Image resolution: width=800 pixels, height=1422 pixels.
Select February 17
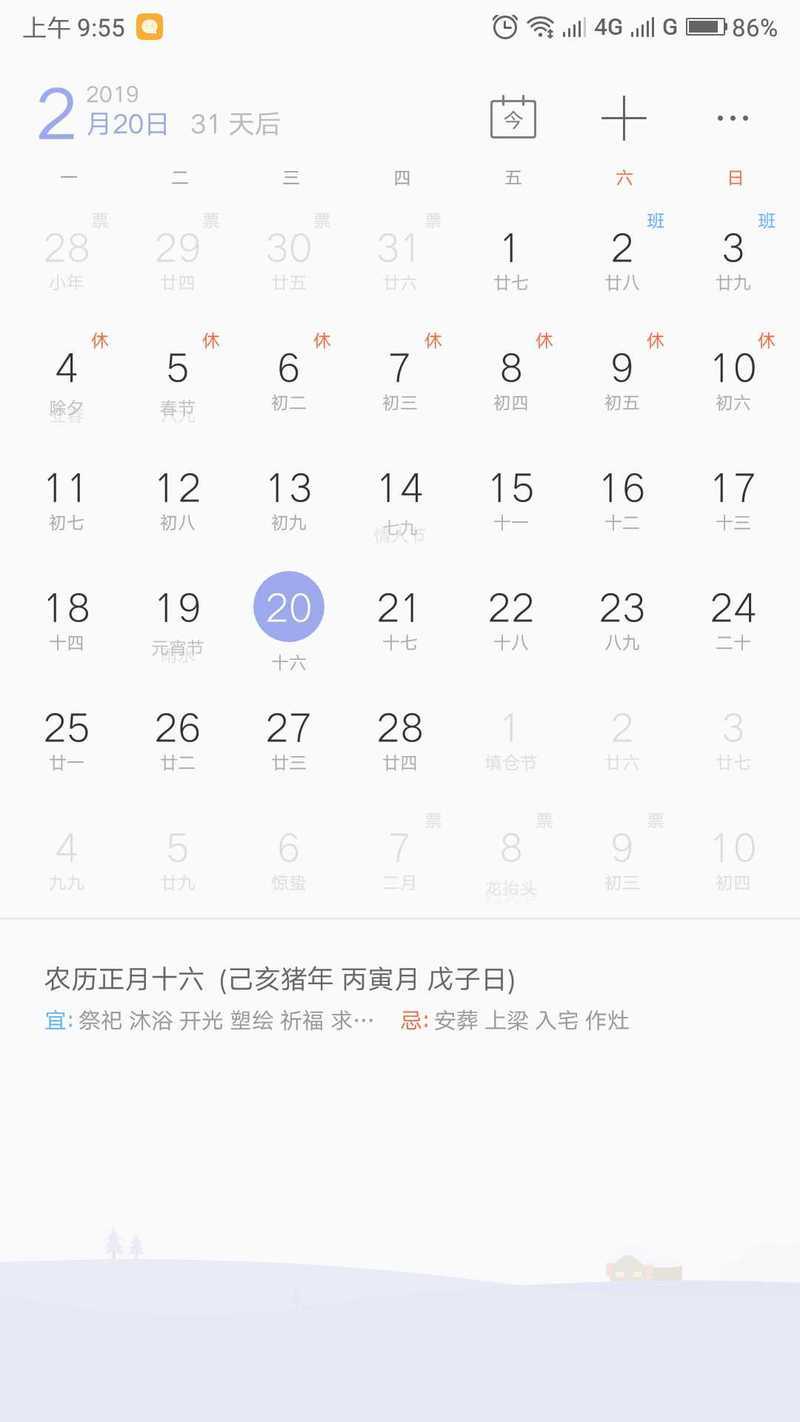pos(733,497)
